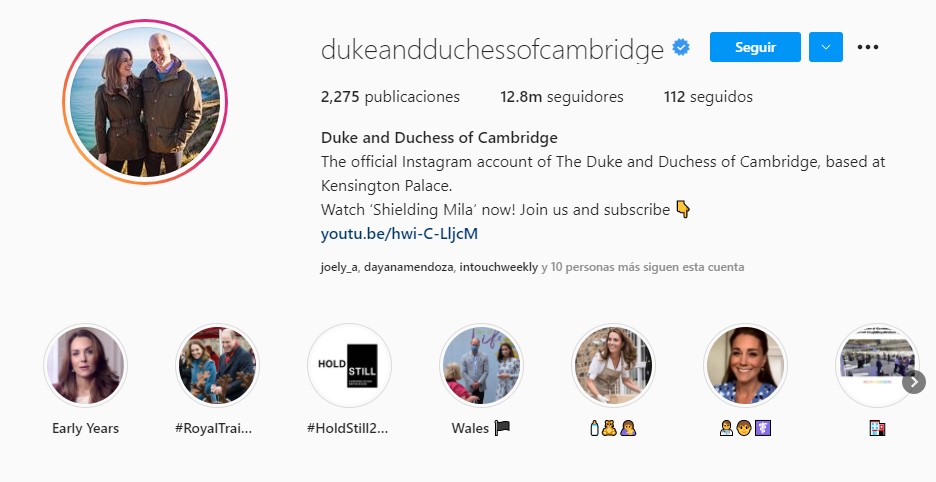View the 112 seguidos list
Screen dimensions: 936x482
pos(708,97)
